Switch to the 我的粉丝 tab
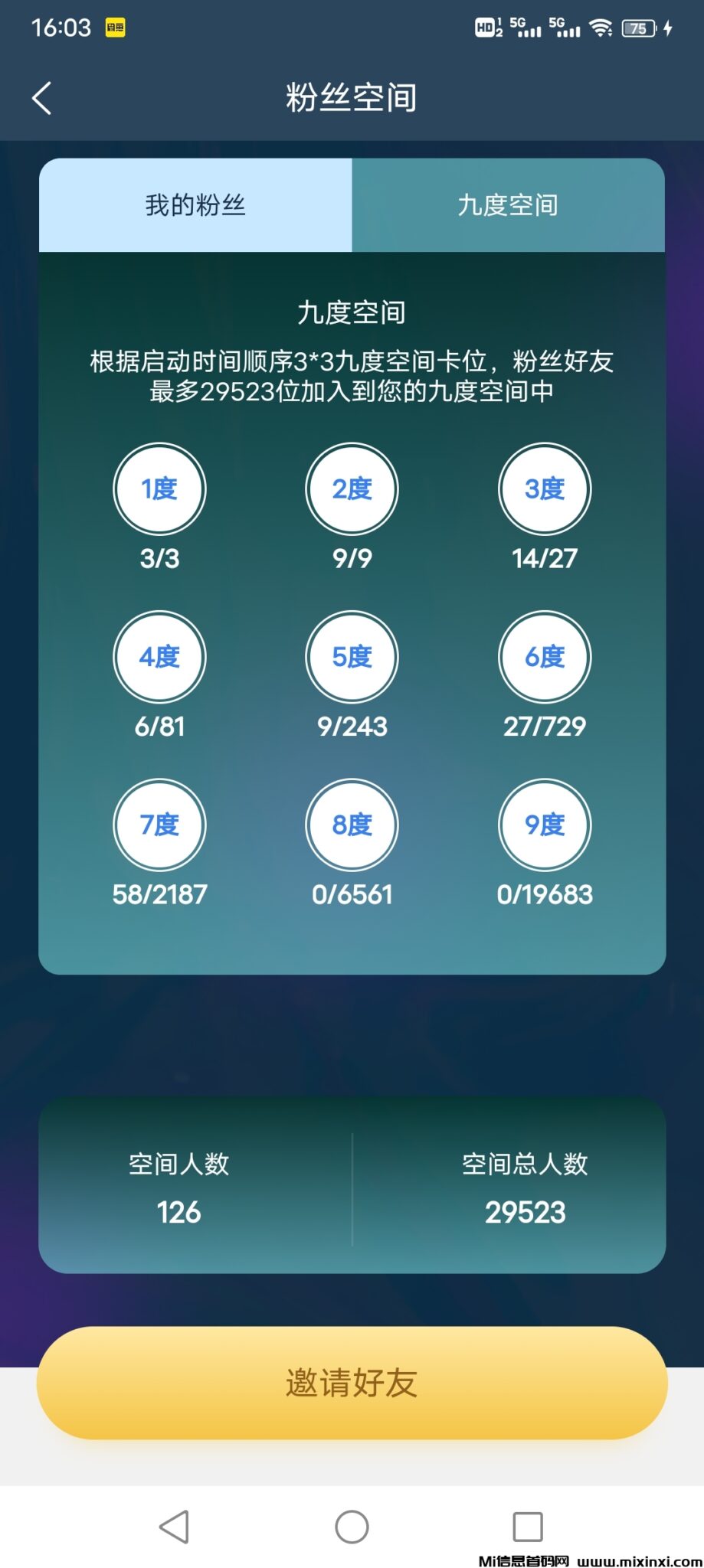The height and width of the screenshot is (1568, 704). pyautogui.click(x=195, y=205)
